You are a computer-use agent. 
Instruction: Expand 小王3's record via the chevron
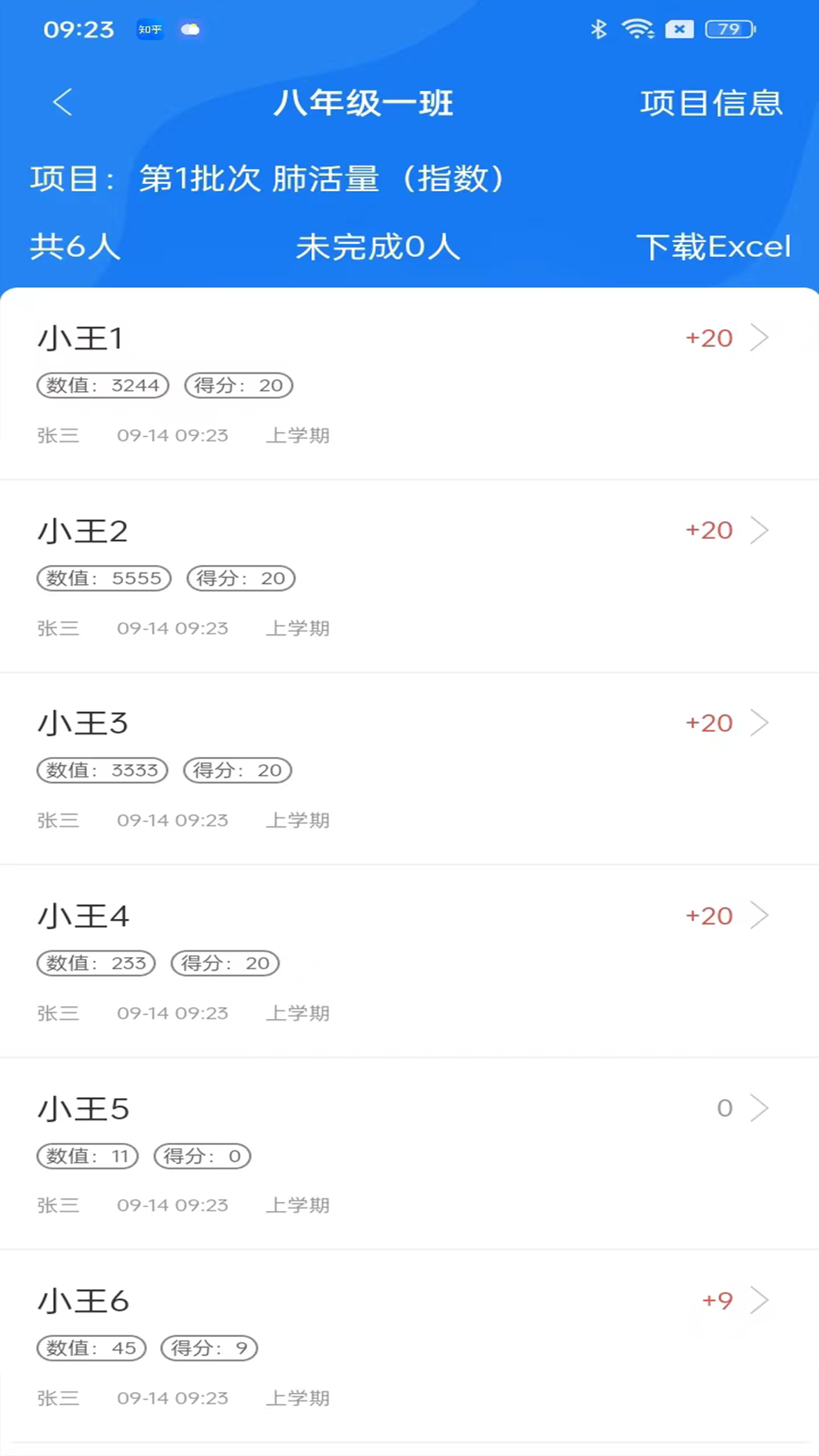[760, 723]
